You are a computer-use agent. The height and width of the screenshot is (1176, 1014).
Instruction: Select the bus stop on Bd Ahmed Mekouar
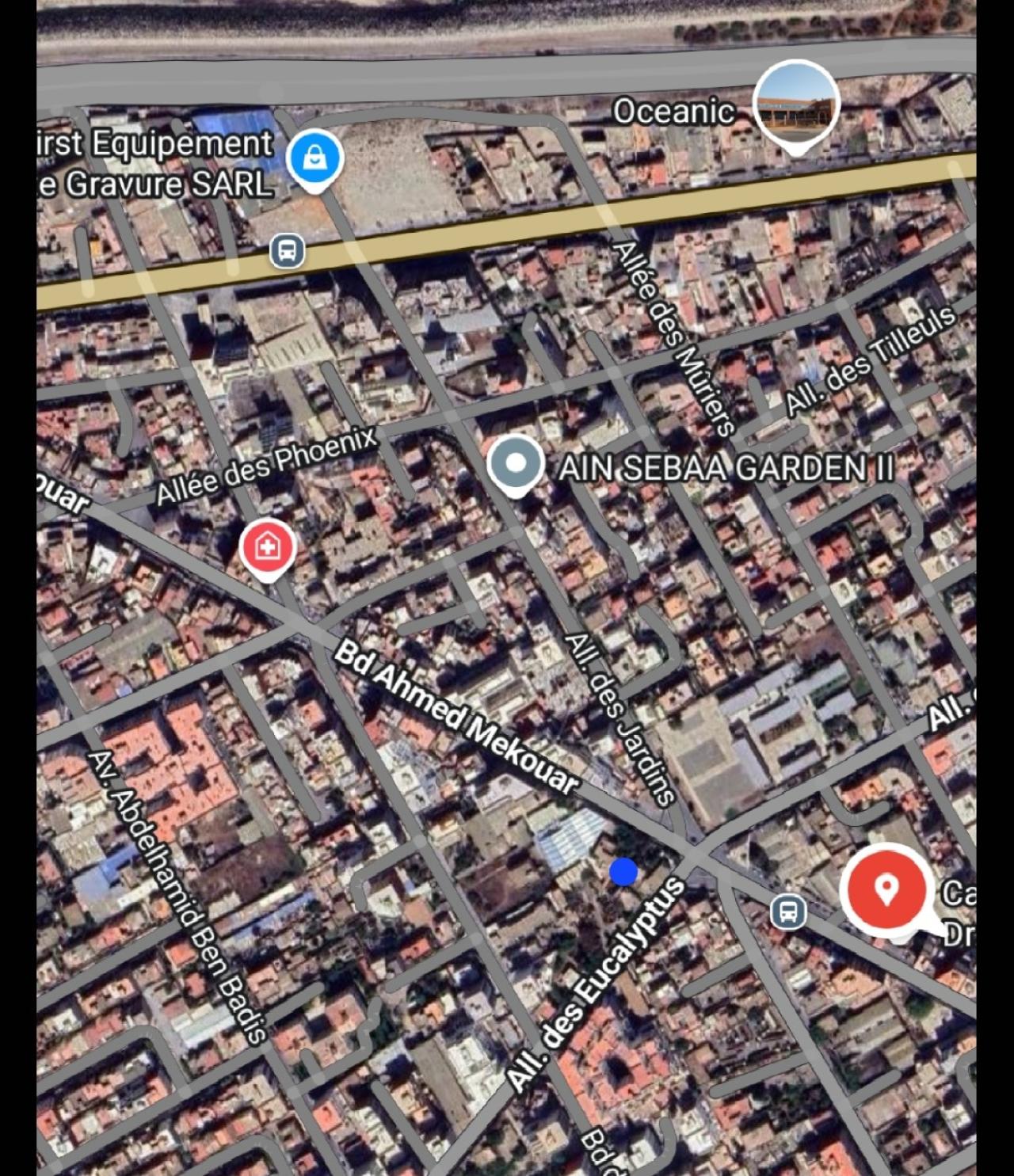click(788, 911)
